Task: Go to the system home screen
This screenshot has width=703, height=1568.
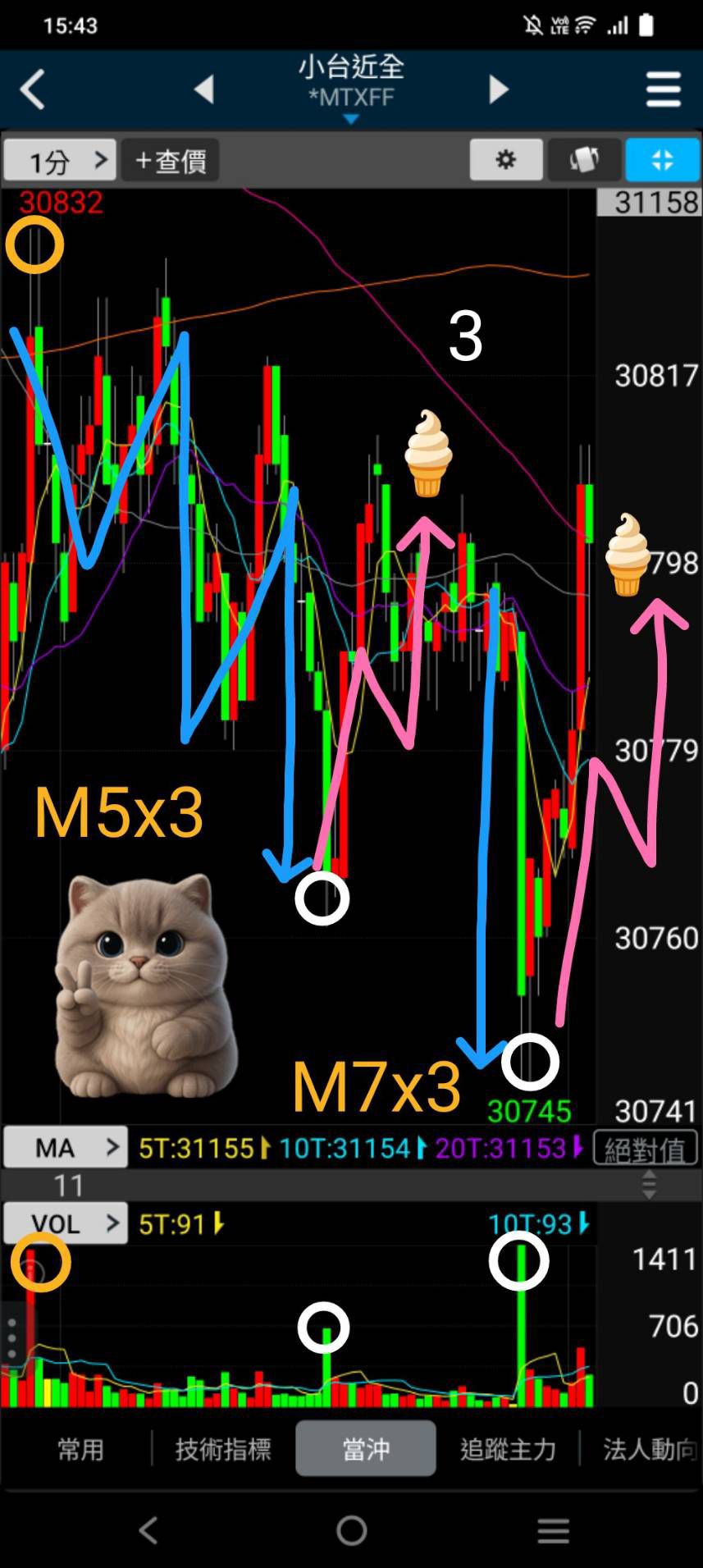Action: point(351,1530)
